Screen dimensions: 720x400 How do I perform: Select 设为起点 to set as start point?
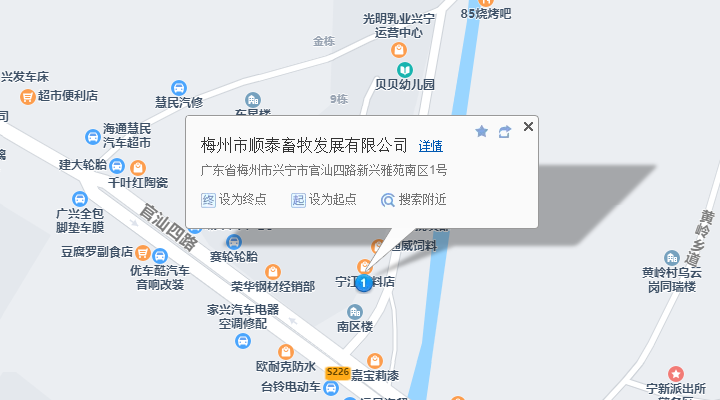(324, 199)
